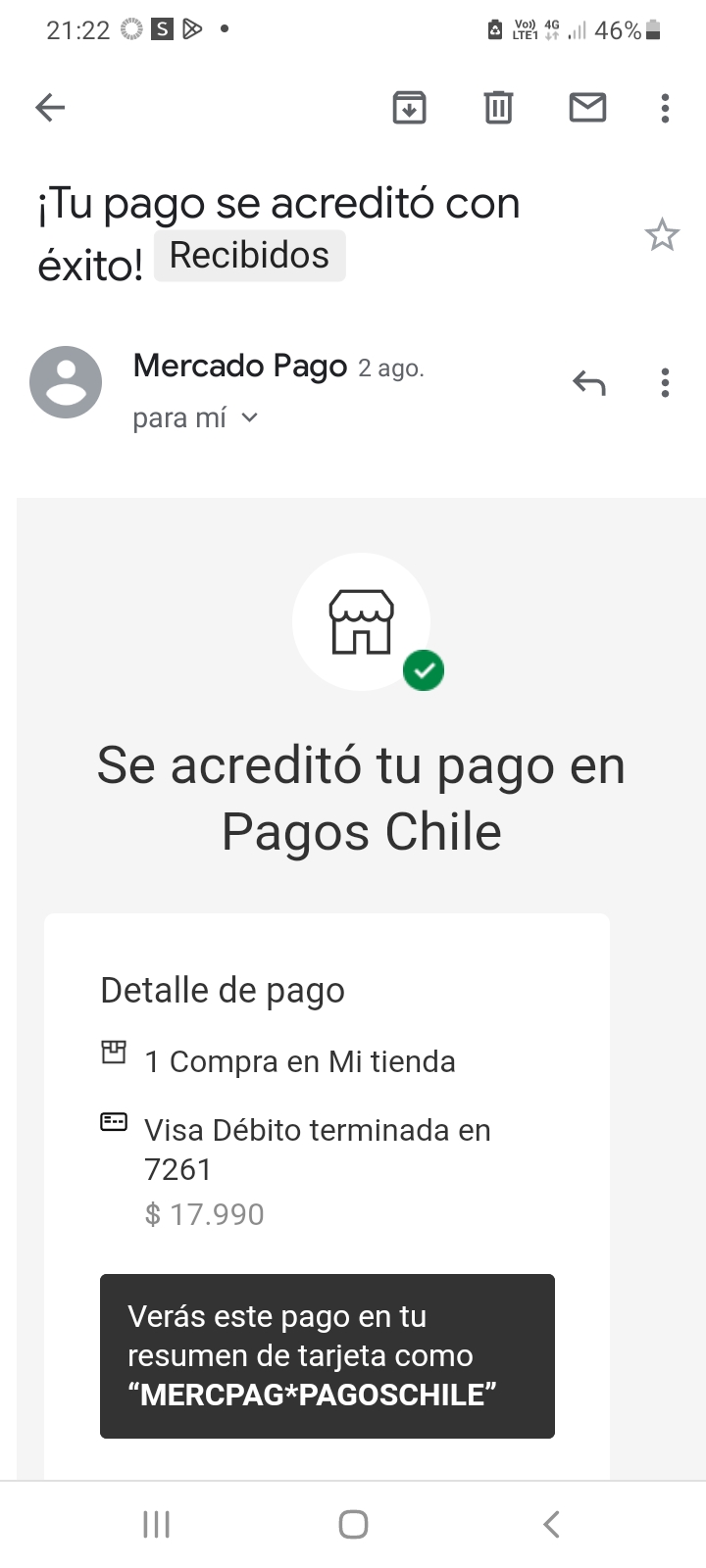Archive this email
Screen dimensions: 706x1568
[x=409, y=107]
